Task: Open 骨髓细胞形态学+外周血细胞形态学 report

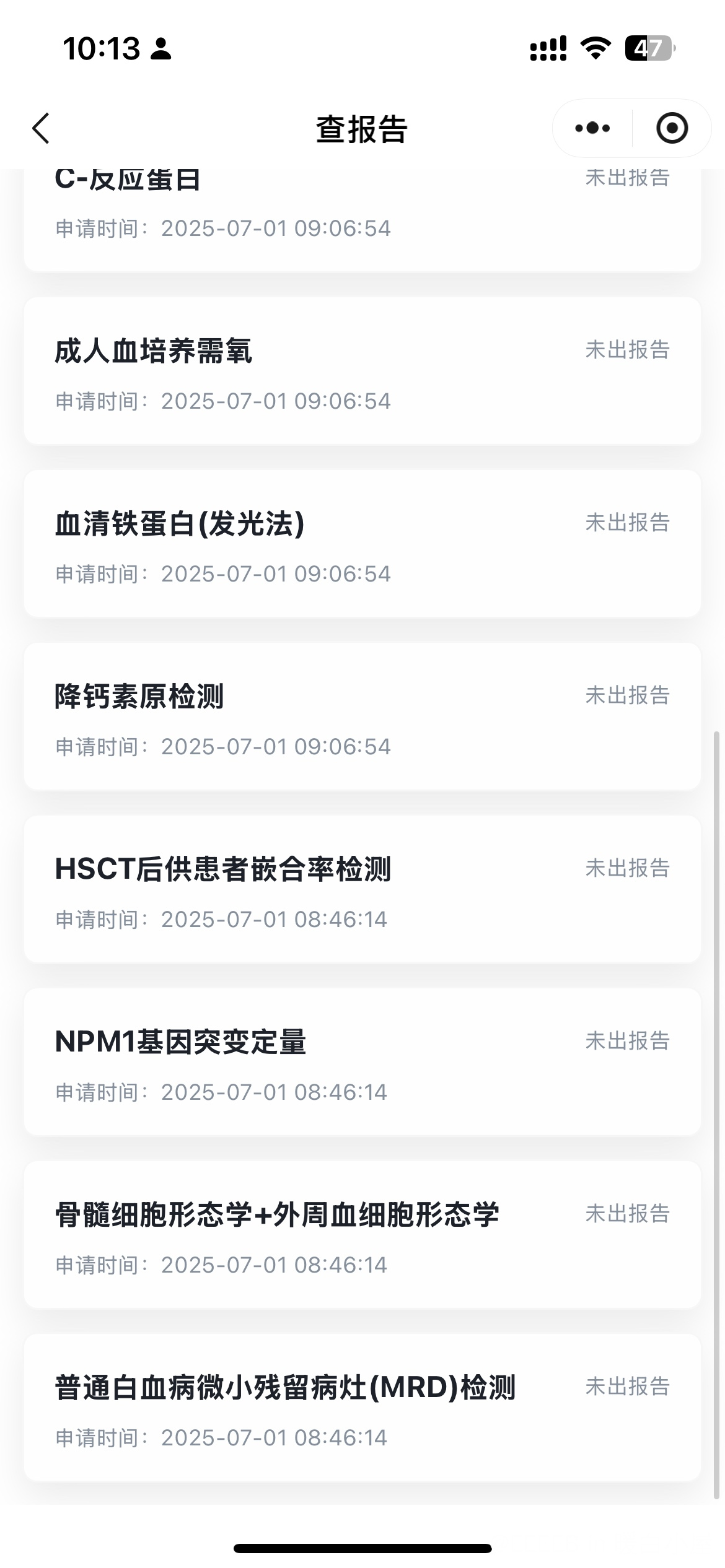Action: pyautogui.click(x=362, y=1235)
